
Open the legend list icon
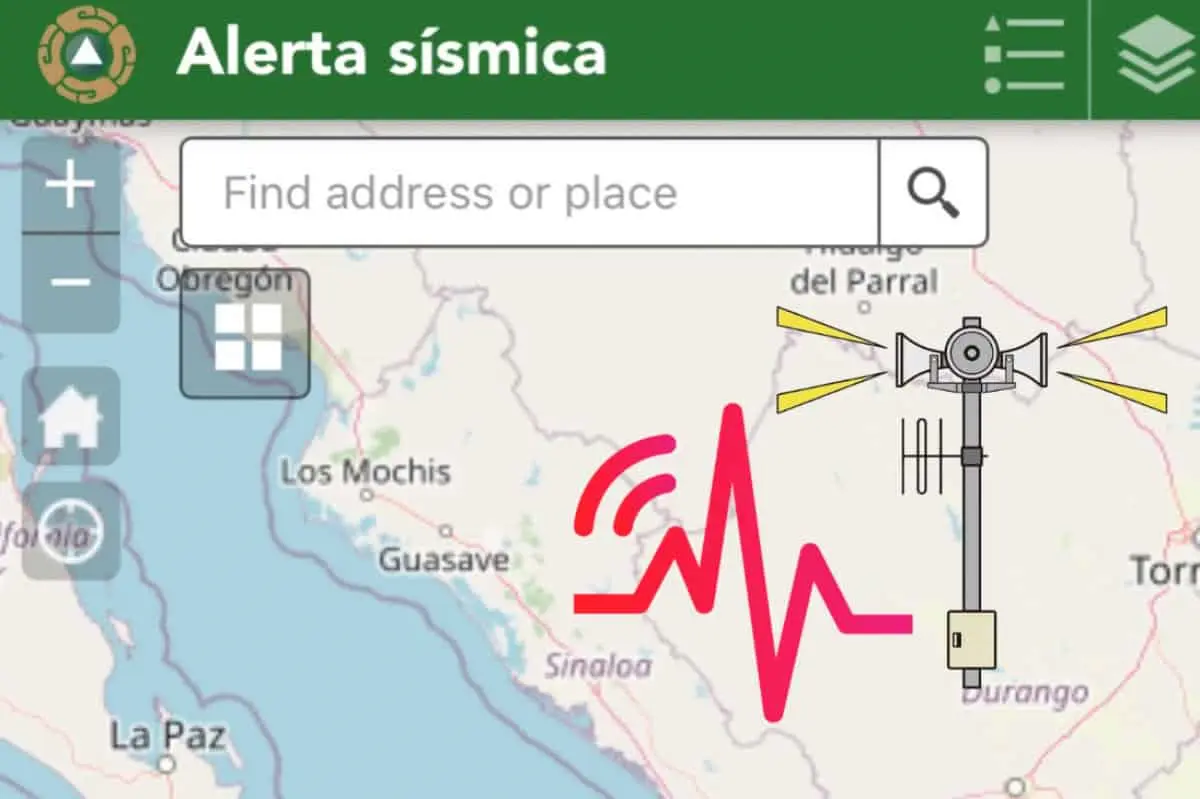1024,55
